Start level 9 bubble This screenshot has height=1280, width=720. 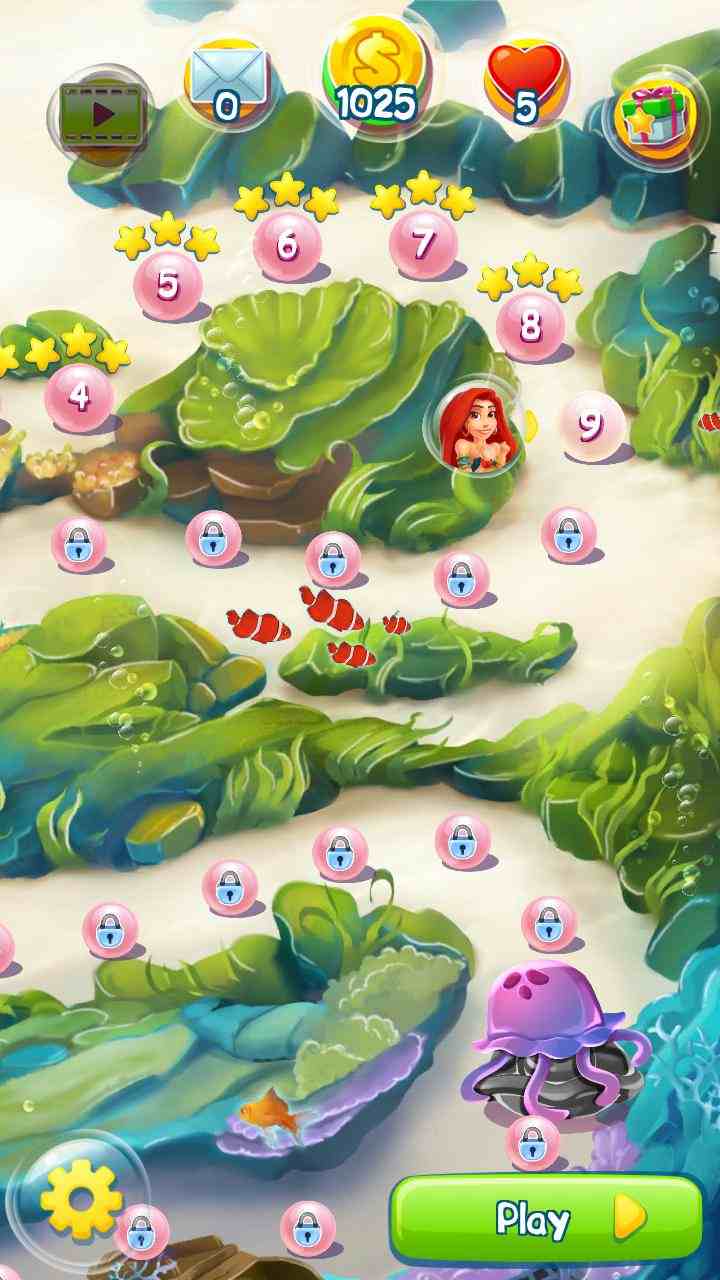[591, 425]
